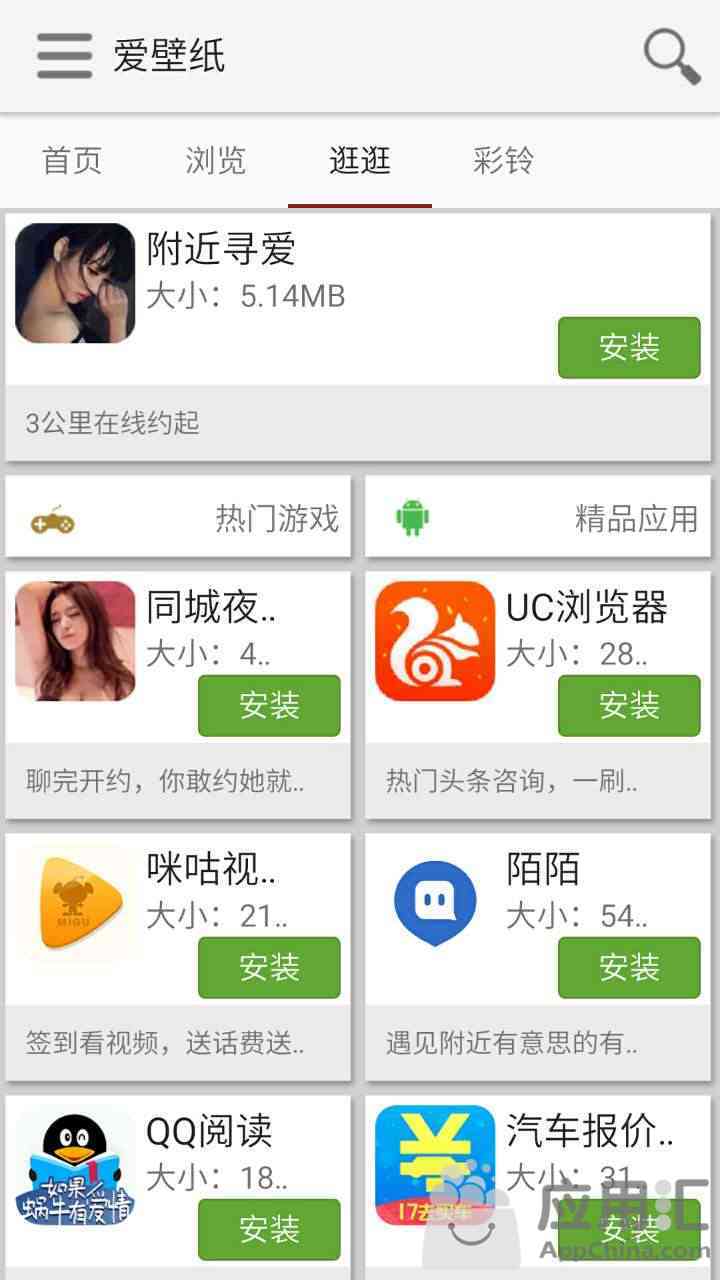The width and height of the screenshot is (720, 1280).
Task: Install the 咪咕视.. app
Action: (269, 967)
